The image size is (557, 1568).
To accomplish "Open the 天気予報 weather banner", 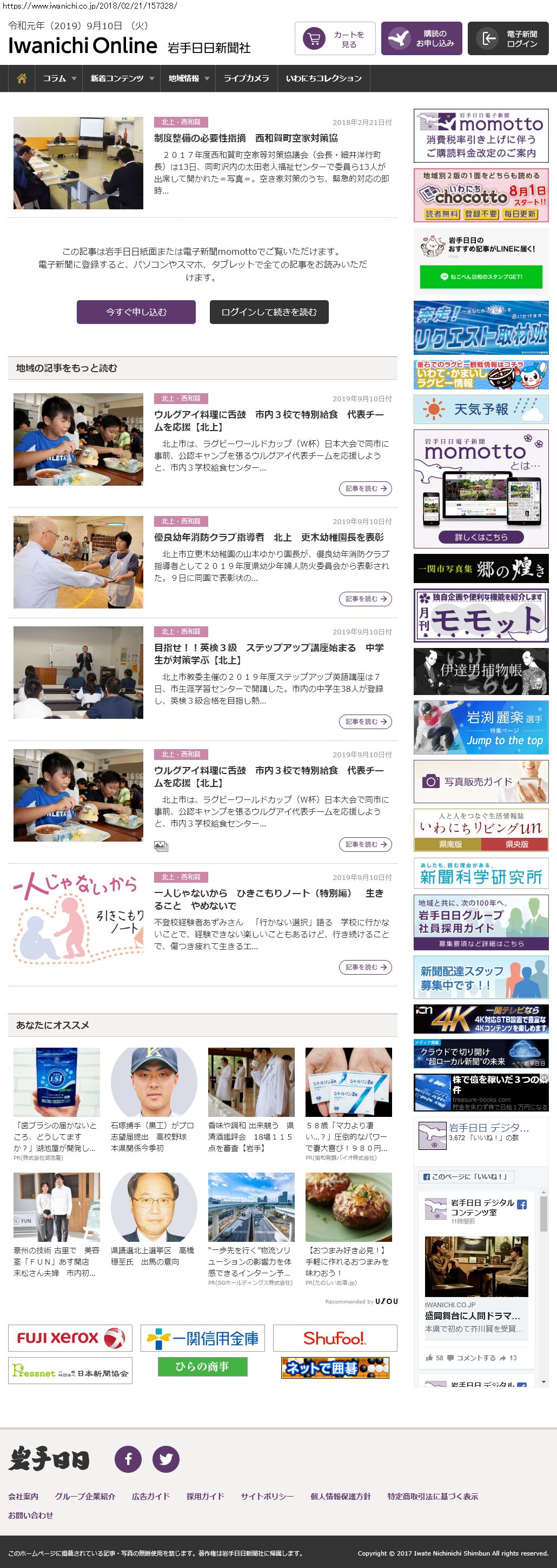I will click(480, 409).
